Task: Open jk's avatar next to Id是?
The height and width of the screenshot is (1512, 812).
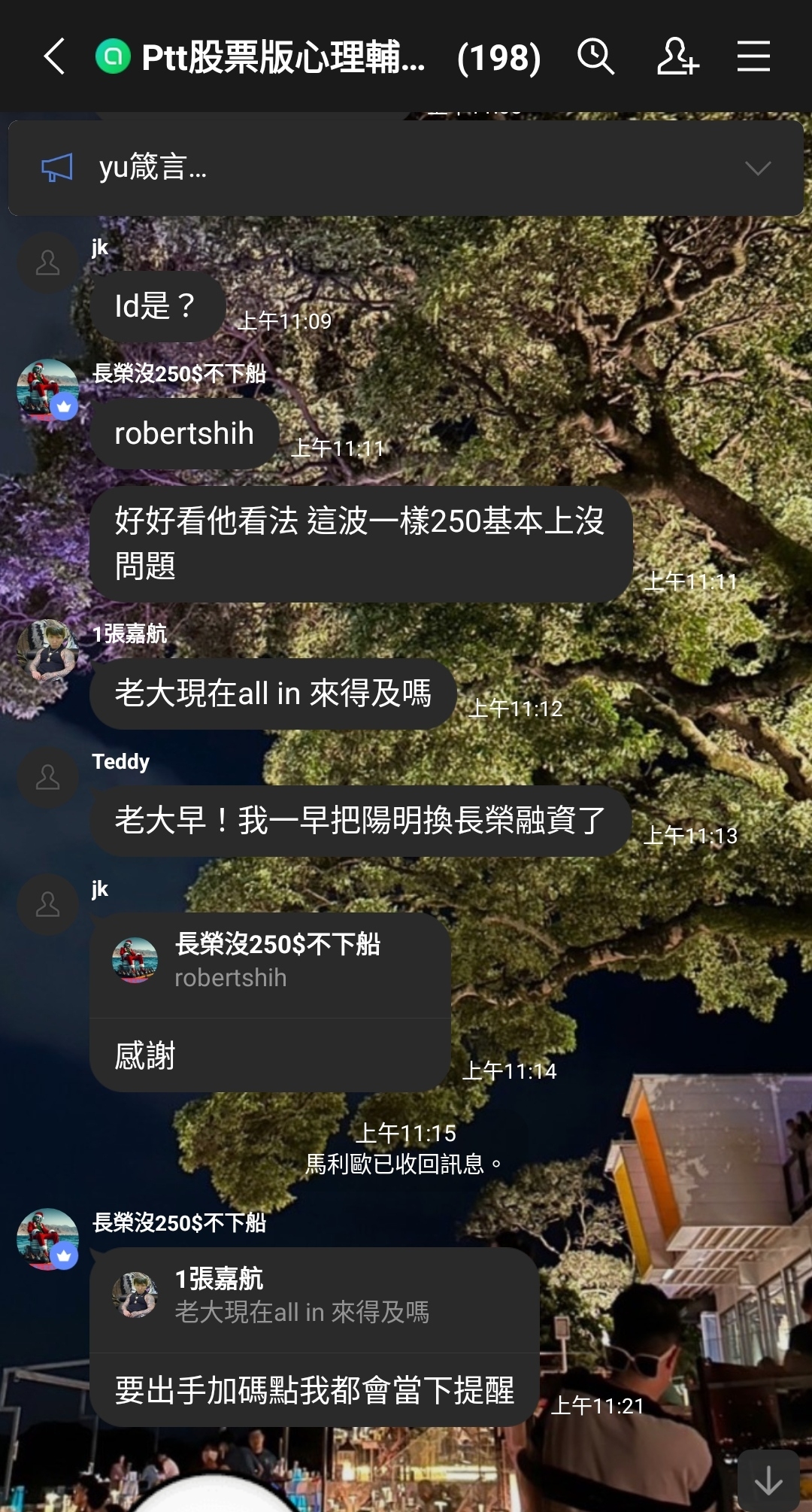Action: [47, 263]
